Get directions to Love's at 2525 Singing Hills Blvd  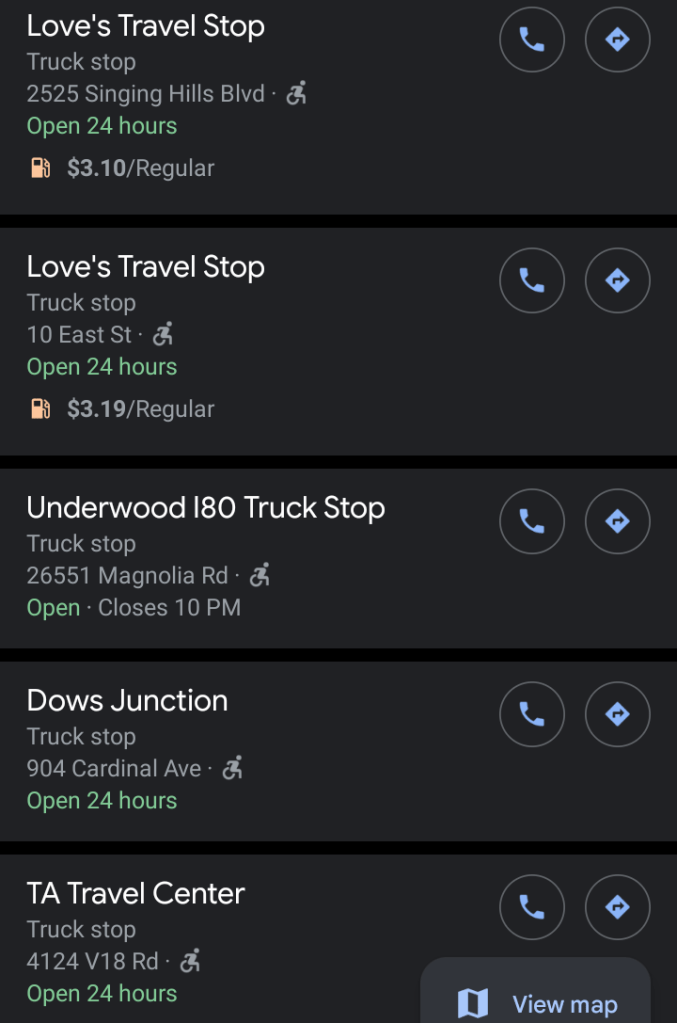(x=617, y=40)
